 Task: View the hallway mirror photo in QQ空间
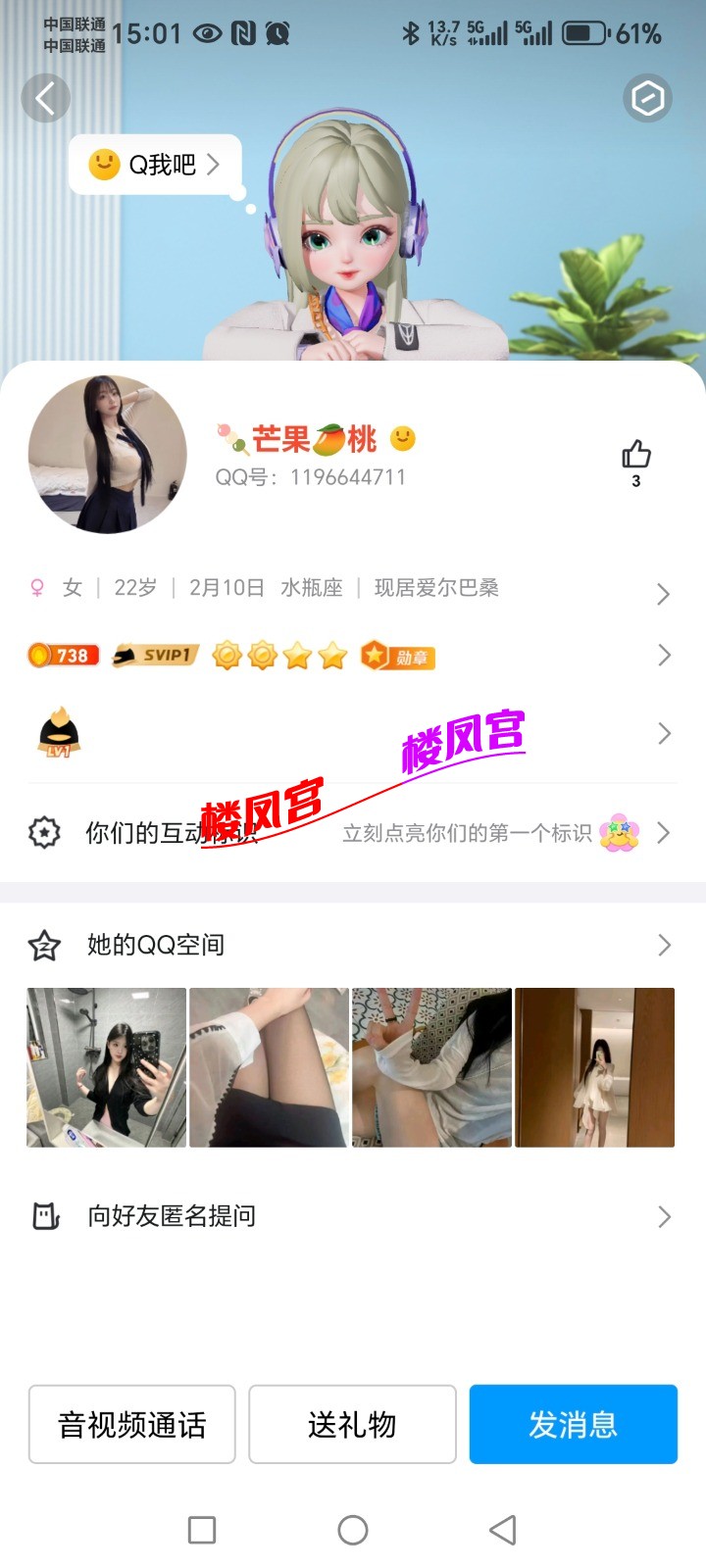(594, 1067)
